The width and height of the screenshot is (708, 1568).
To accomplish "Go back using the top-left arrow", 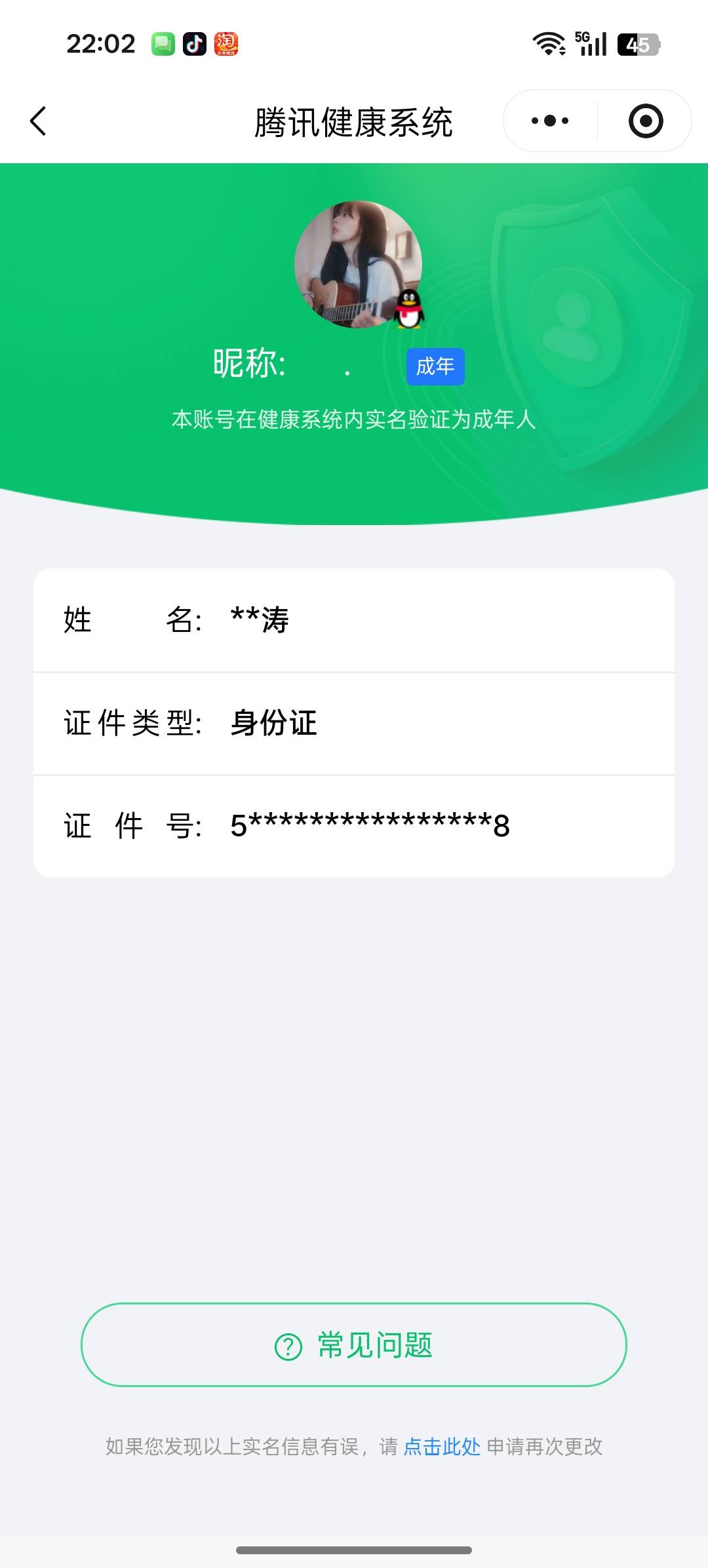I will point(38,121).
